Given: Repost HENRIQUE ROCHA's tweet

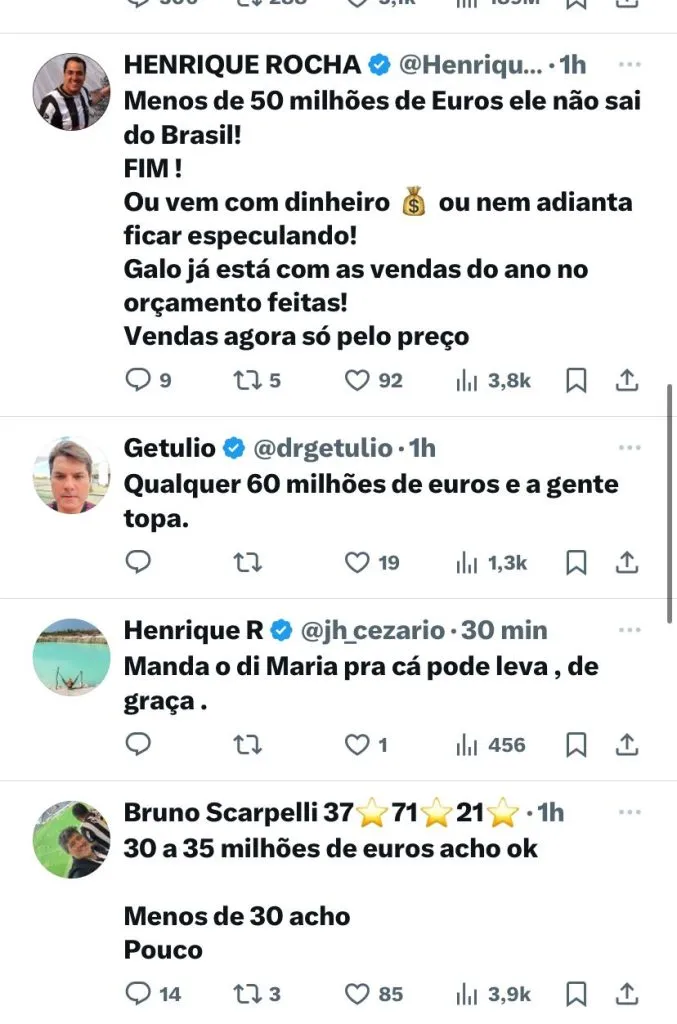Looking at the screenshot, I should pyautogui.click(x=247, y=380).
